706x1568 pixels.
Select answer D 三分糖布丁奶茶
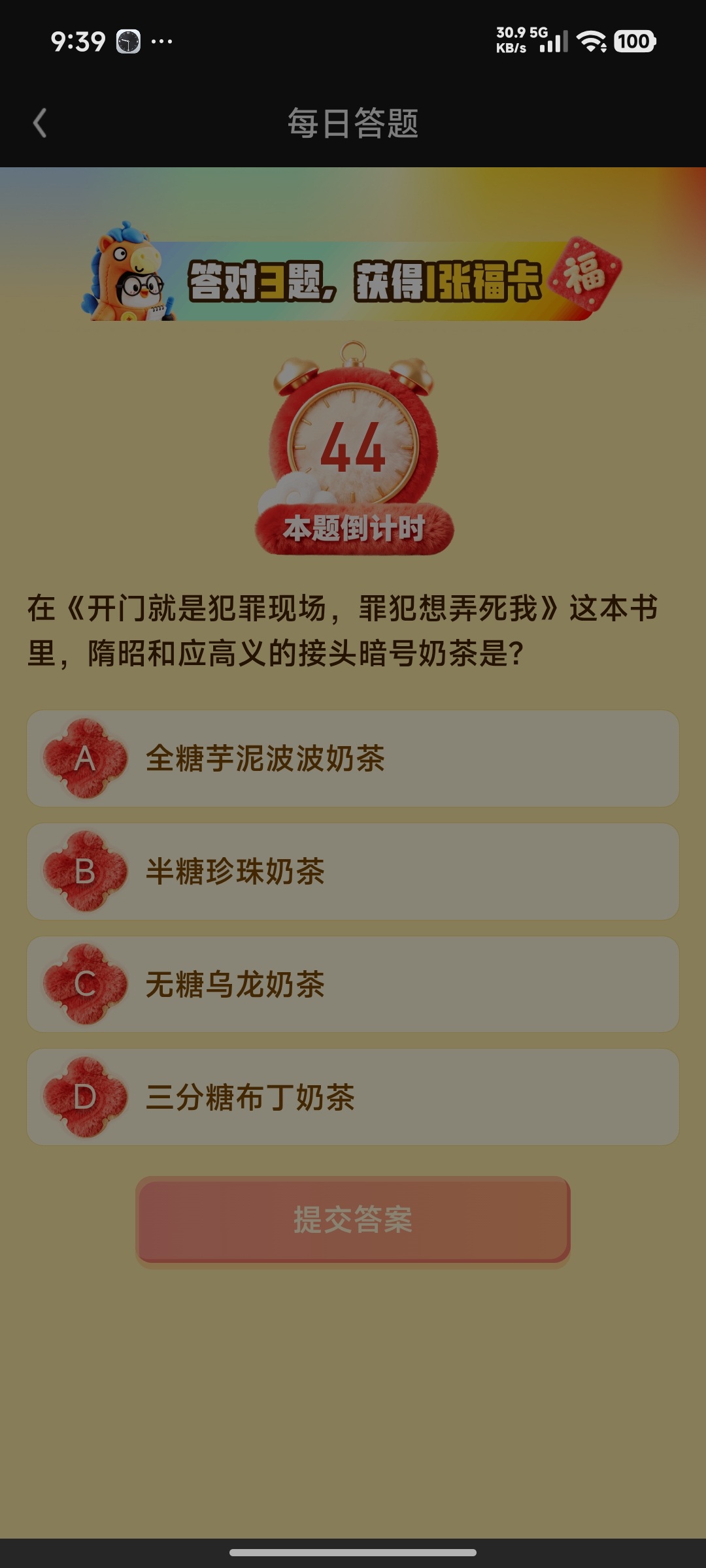pyautogui.click(x=353, y=1097)
